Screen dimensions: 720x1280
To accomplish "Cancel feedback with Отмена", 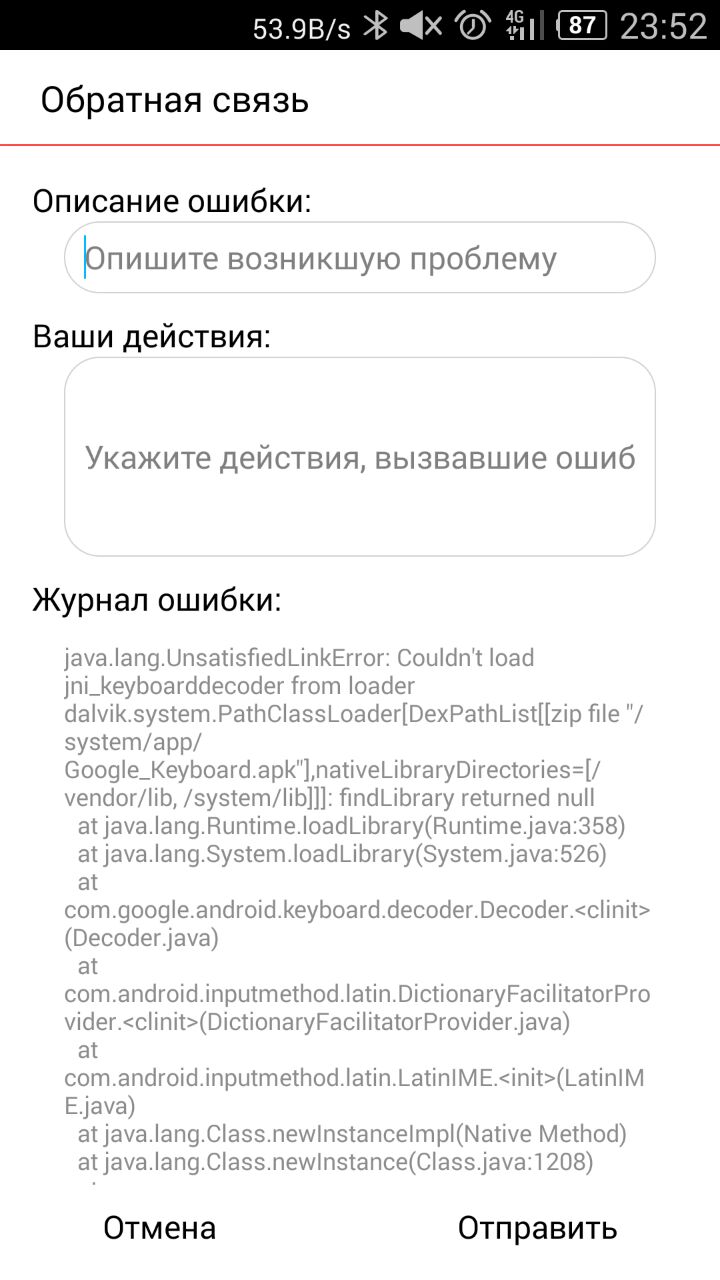I will click(160, 1228).
